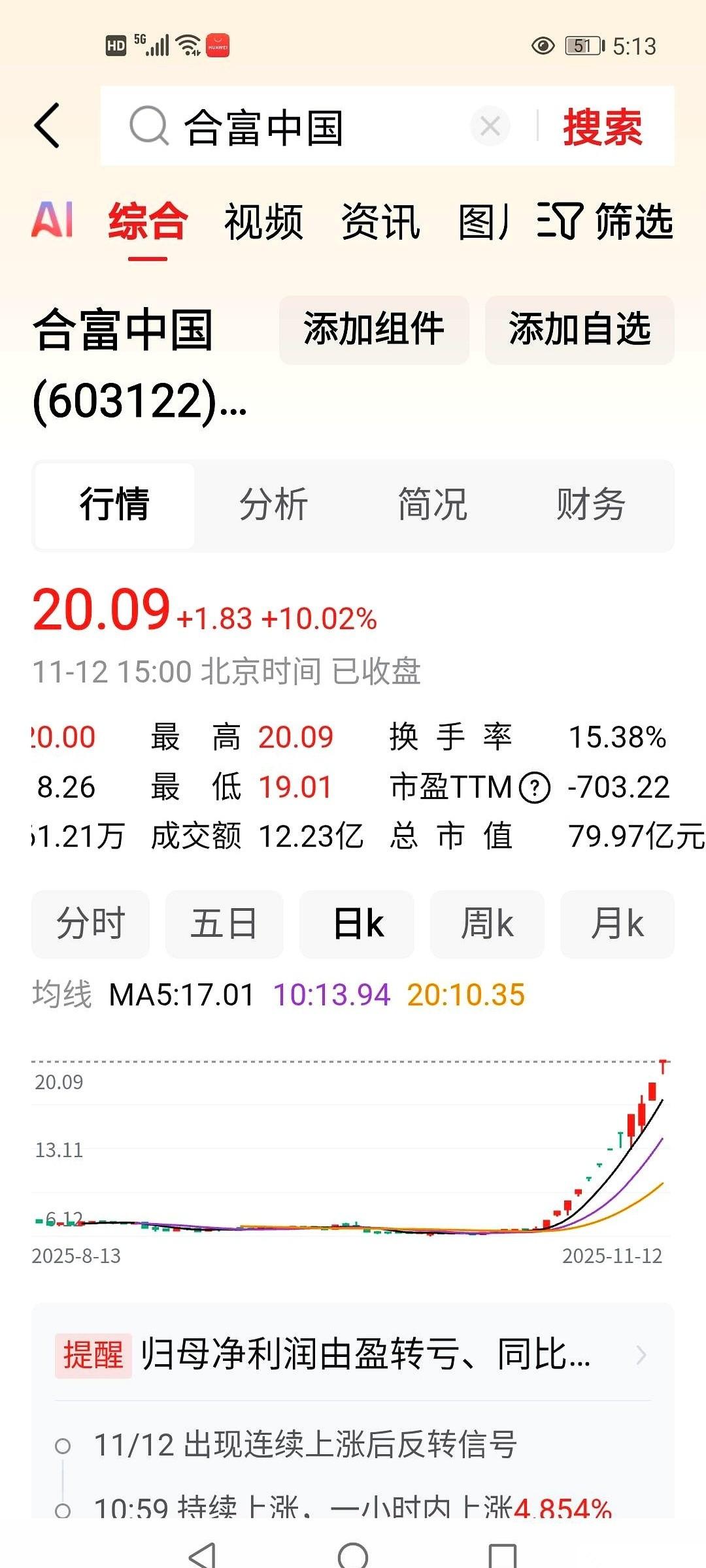Open the 筛选 filter
Viewport: 706px width, 1568px height.
(605, 221)
